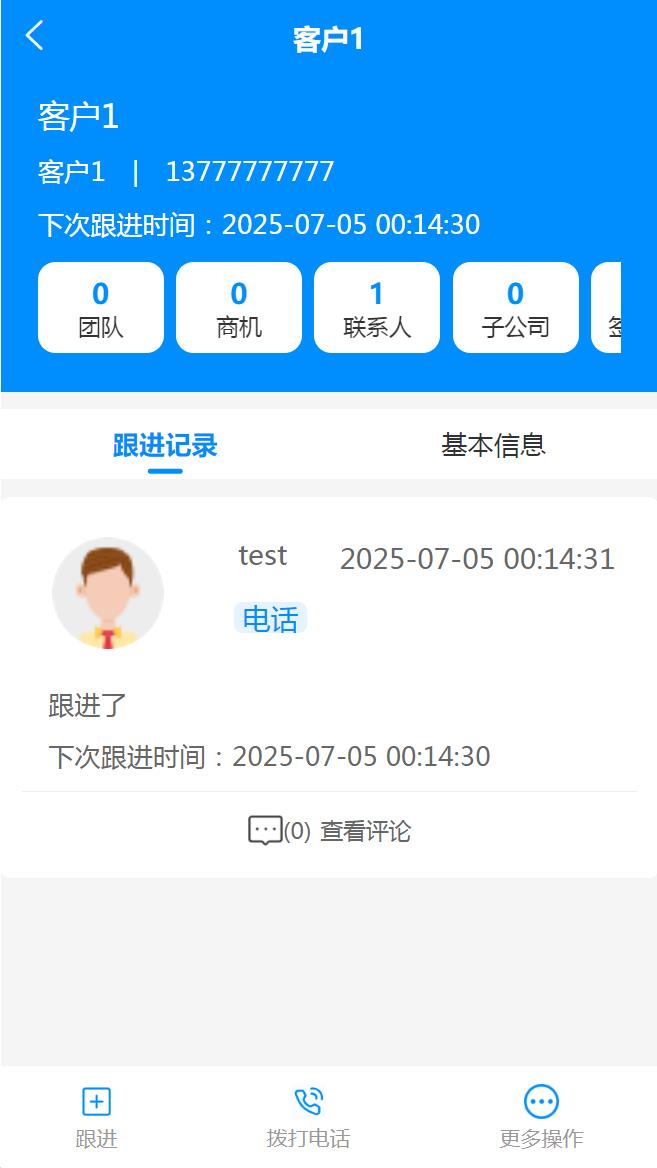The height and width of the screenshot is (1168, 657).
Task: Open the 团队 count card
Action: [101, 308]
